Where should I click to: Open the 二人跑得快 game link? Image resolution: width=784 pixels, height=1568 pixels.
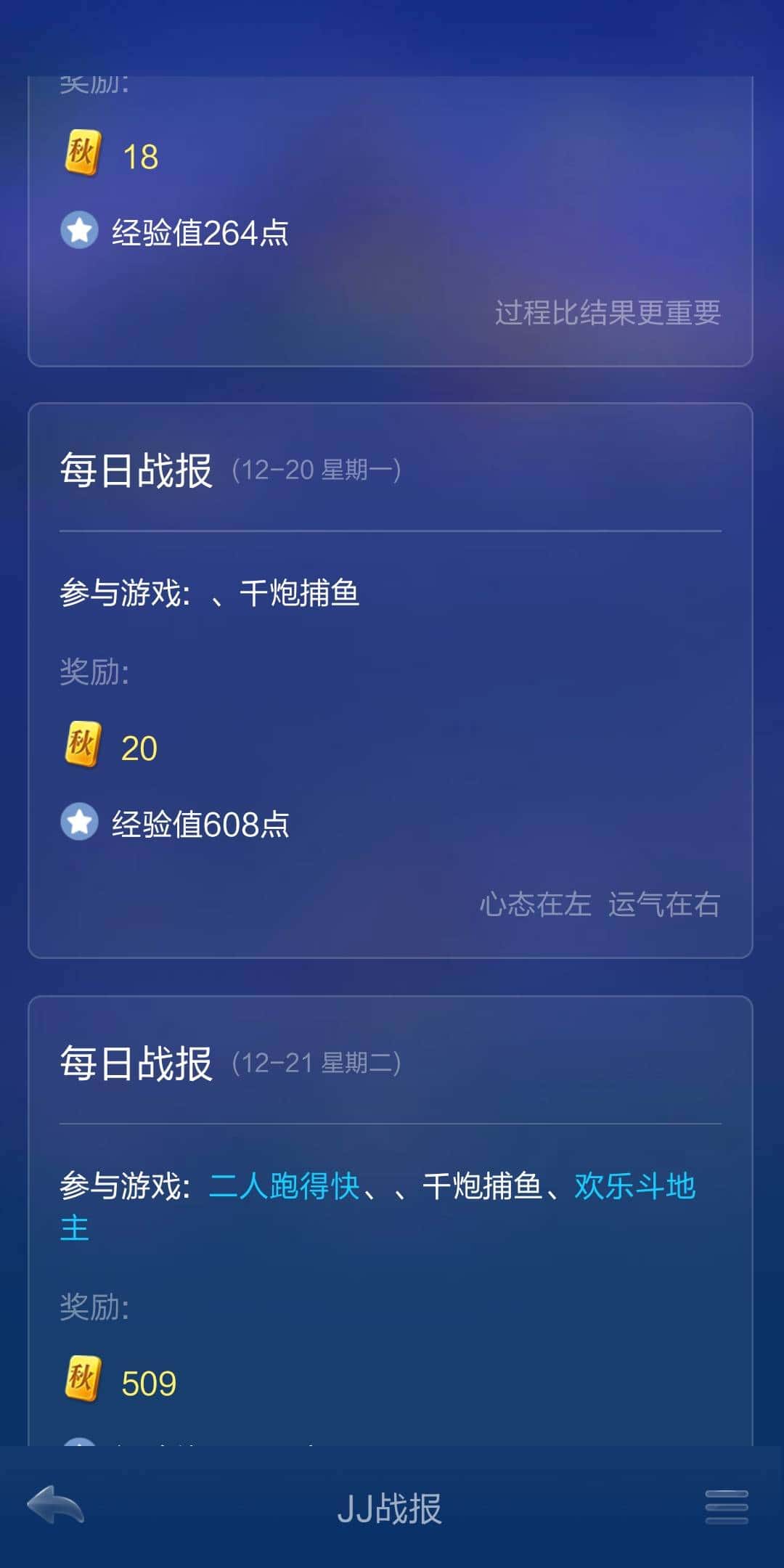(285, 1185)
